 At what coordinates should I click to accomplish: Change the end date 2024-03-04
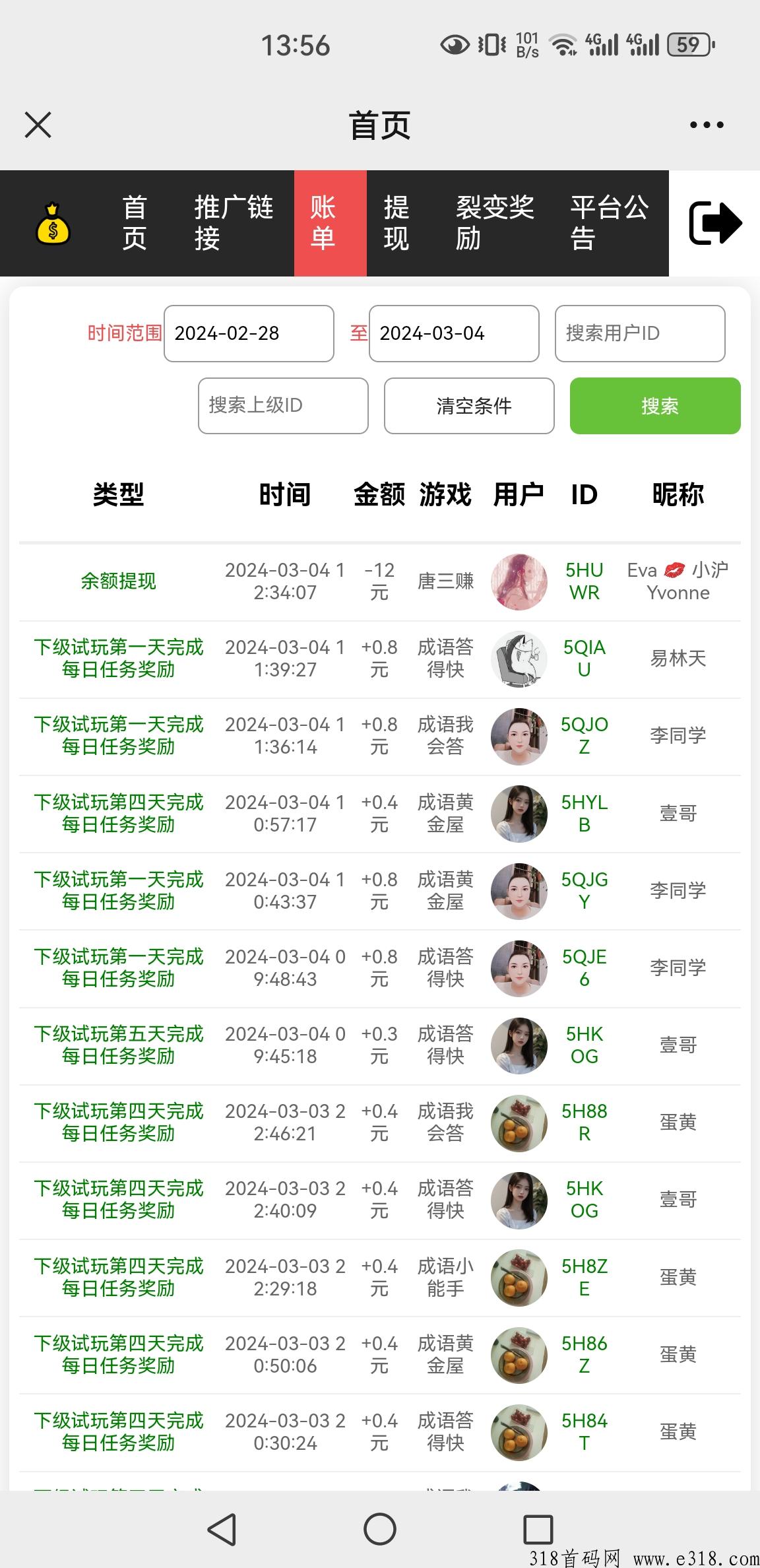pos(454,333)
